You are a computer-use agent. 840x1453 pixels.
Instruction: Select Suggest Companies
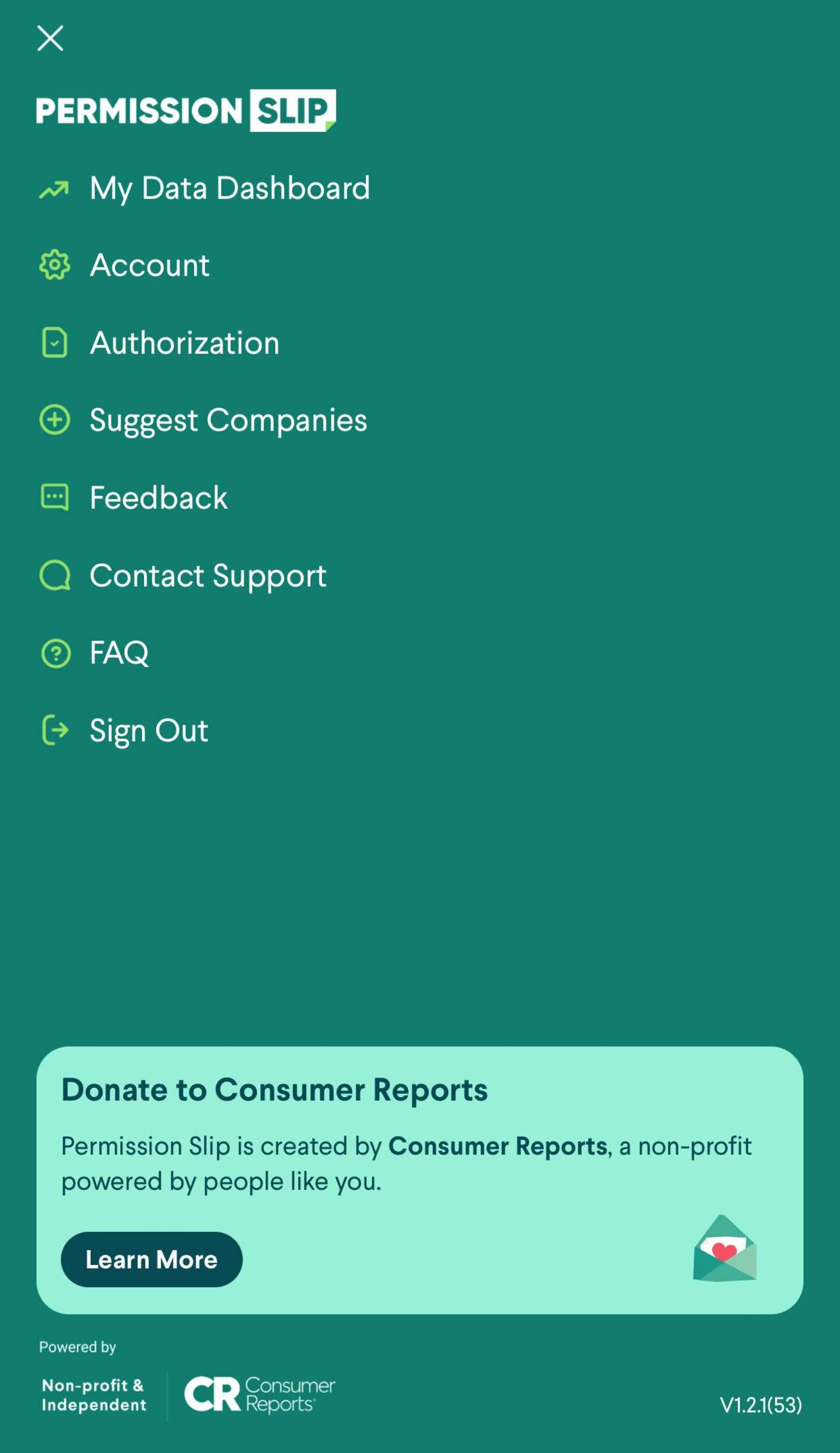tap(228, 420)
